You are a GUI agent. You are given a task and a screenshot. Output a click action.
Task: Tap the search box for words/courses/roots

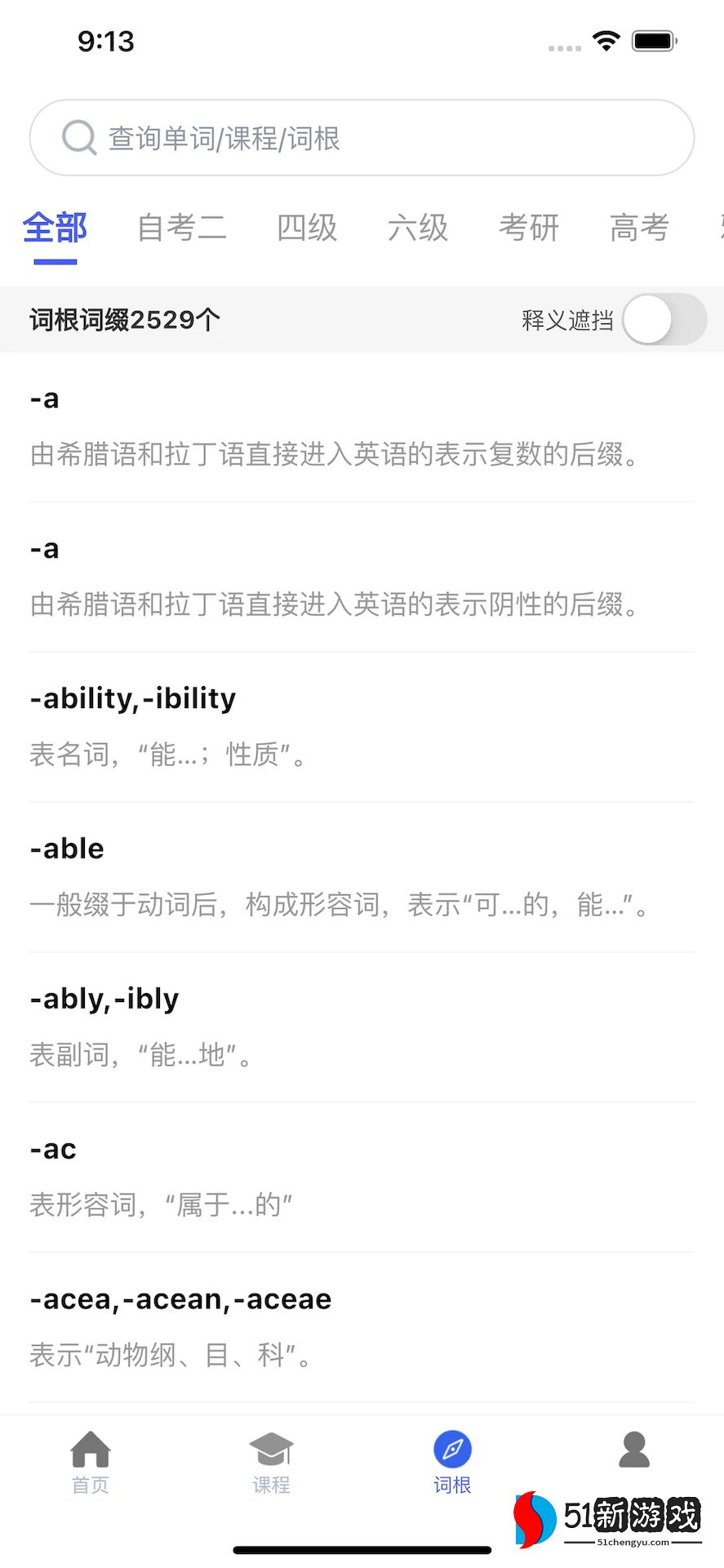point(362,138)
